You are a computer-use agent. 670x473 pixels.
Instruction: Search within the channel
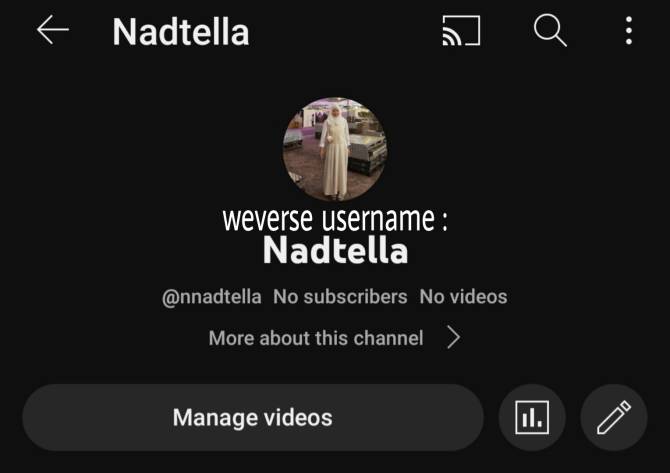coord(550,31)
